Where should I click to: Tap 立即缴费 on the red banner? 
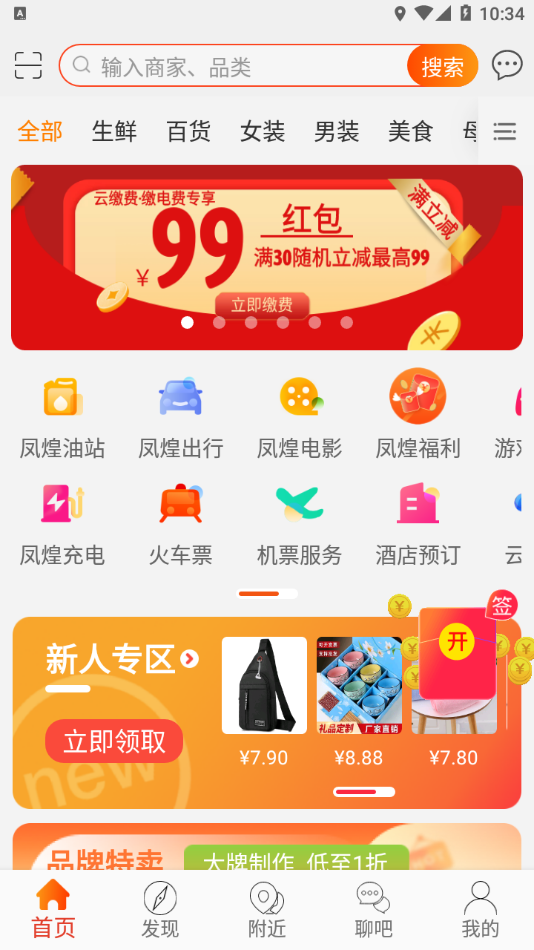[262, 305]
